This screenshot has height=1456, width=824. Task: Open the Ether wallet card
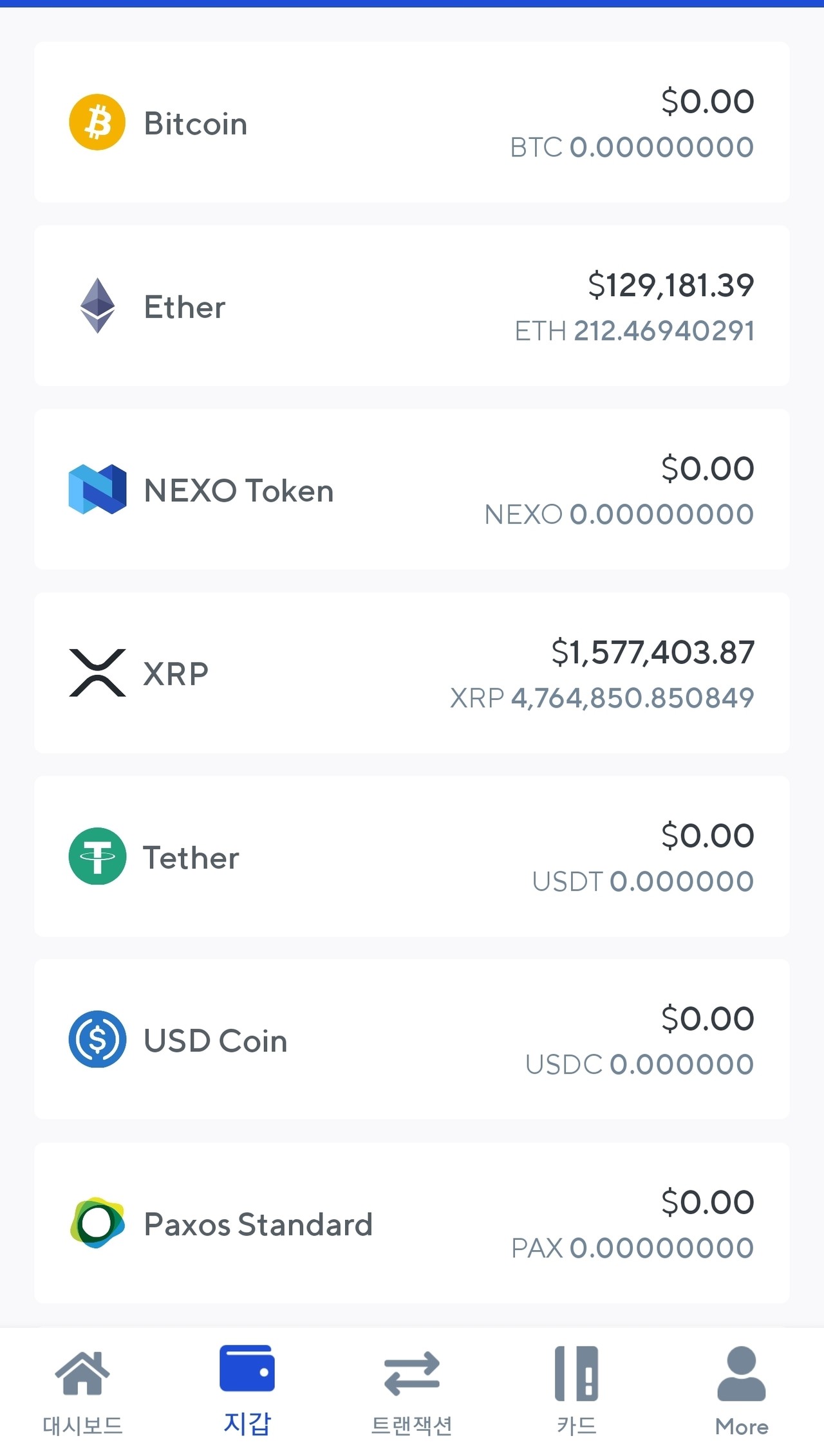(x=412, y=306)
